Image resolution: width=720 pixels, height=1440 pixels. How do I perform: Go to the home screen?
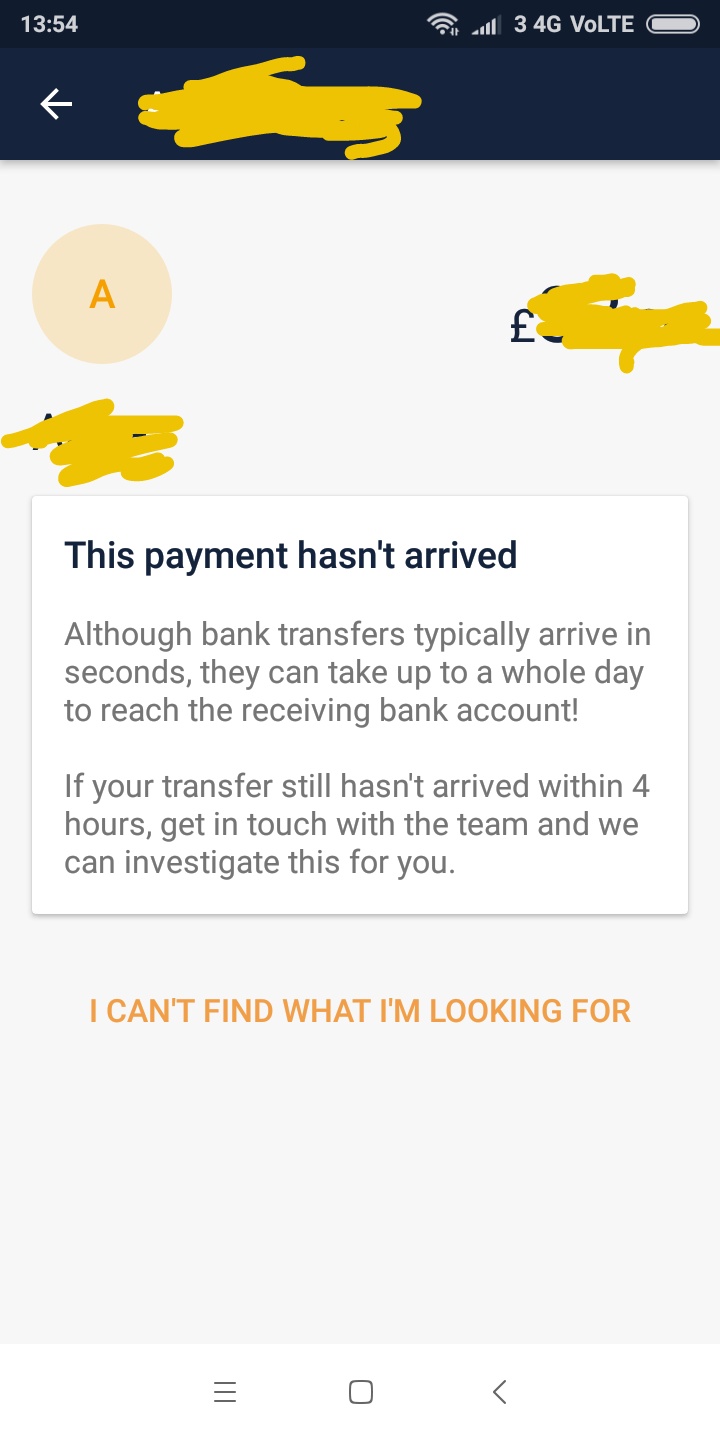click(361, 1392)
